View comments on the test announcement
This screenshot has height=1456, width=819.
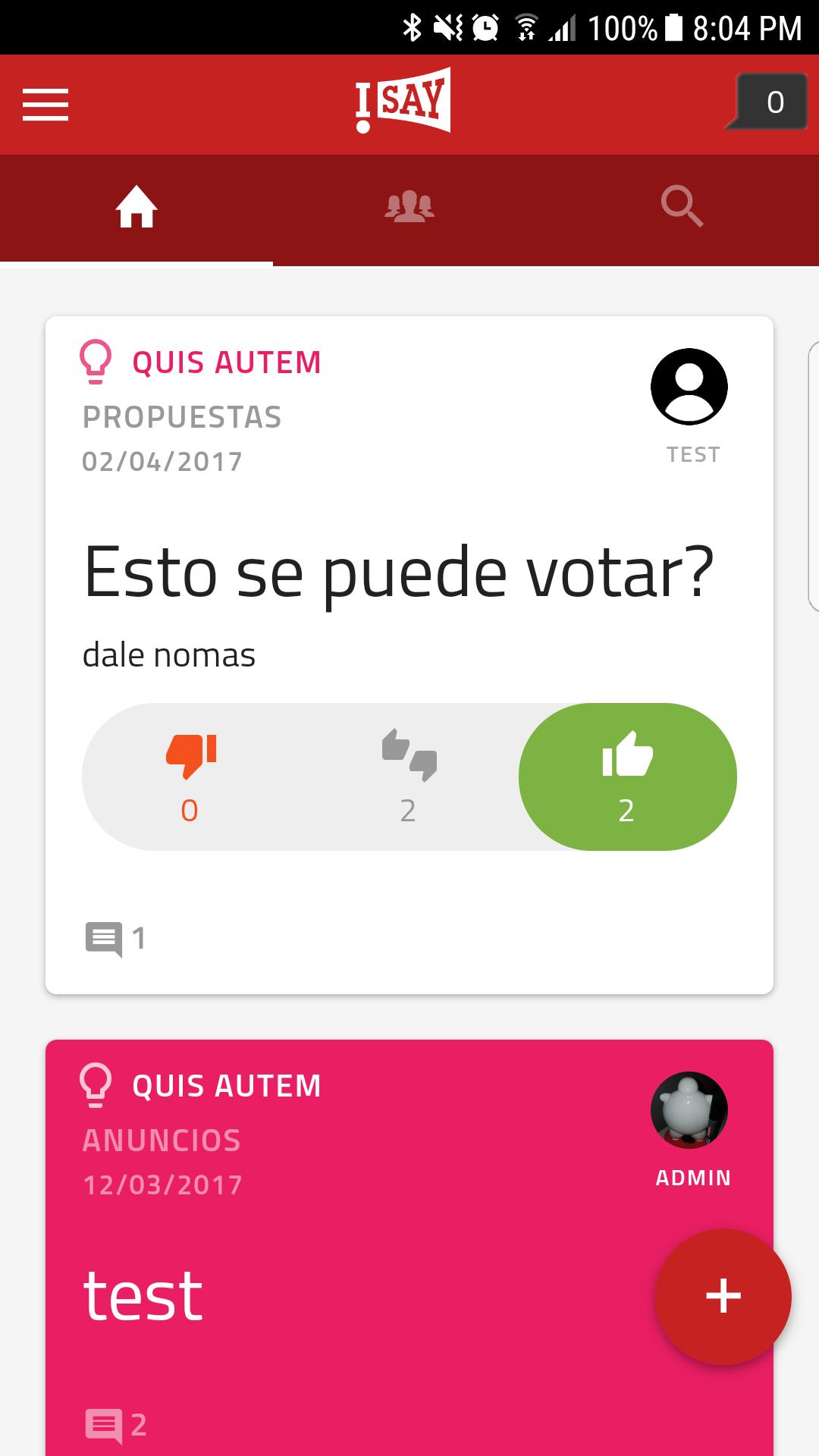coord(115,1426)
